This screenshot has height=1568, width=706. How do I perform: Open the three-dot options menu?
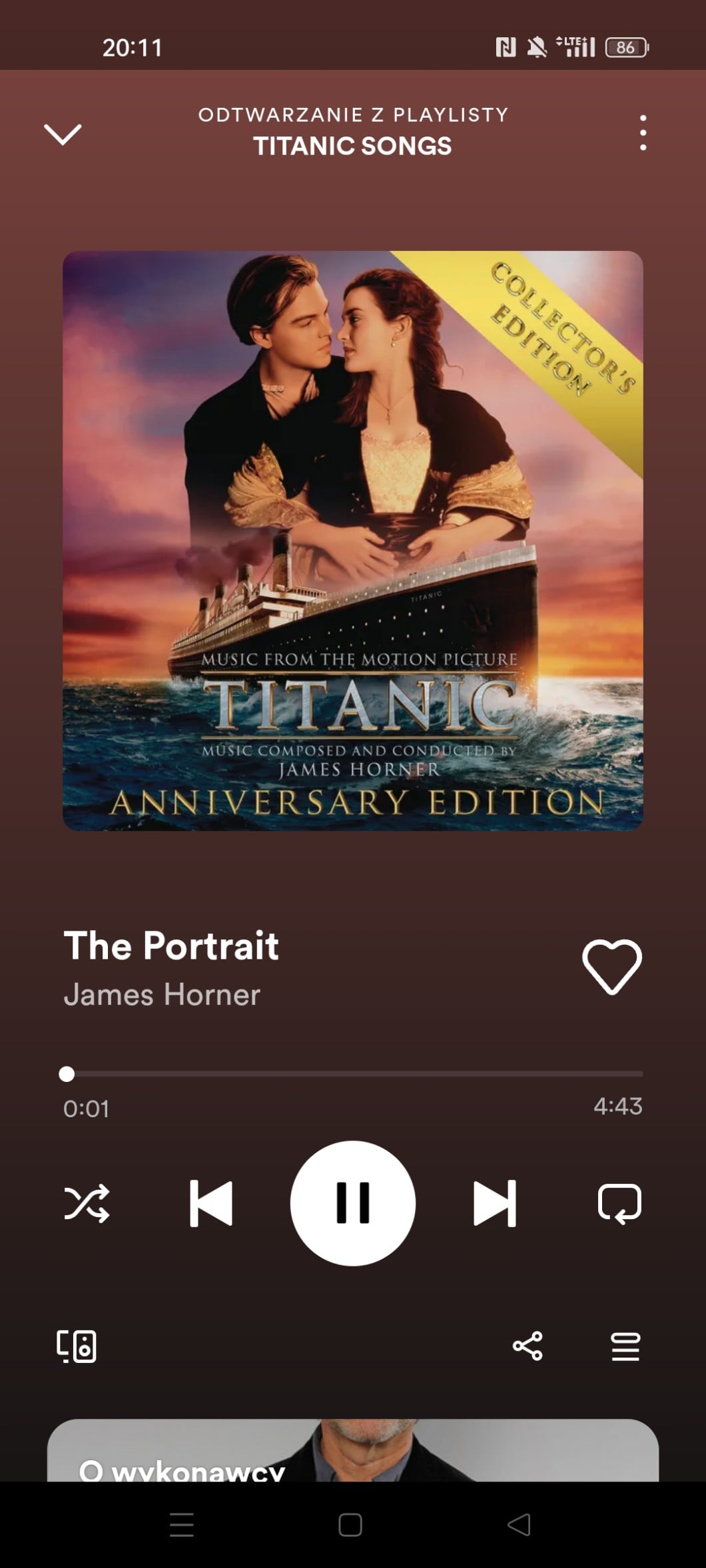coord(643,132)
